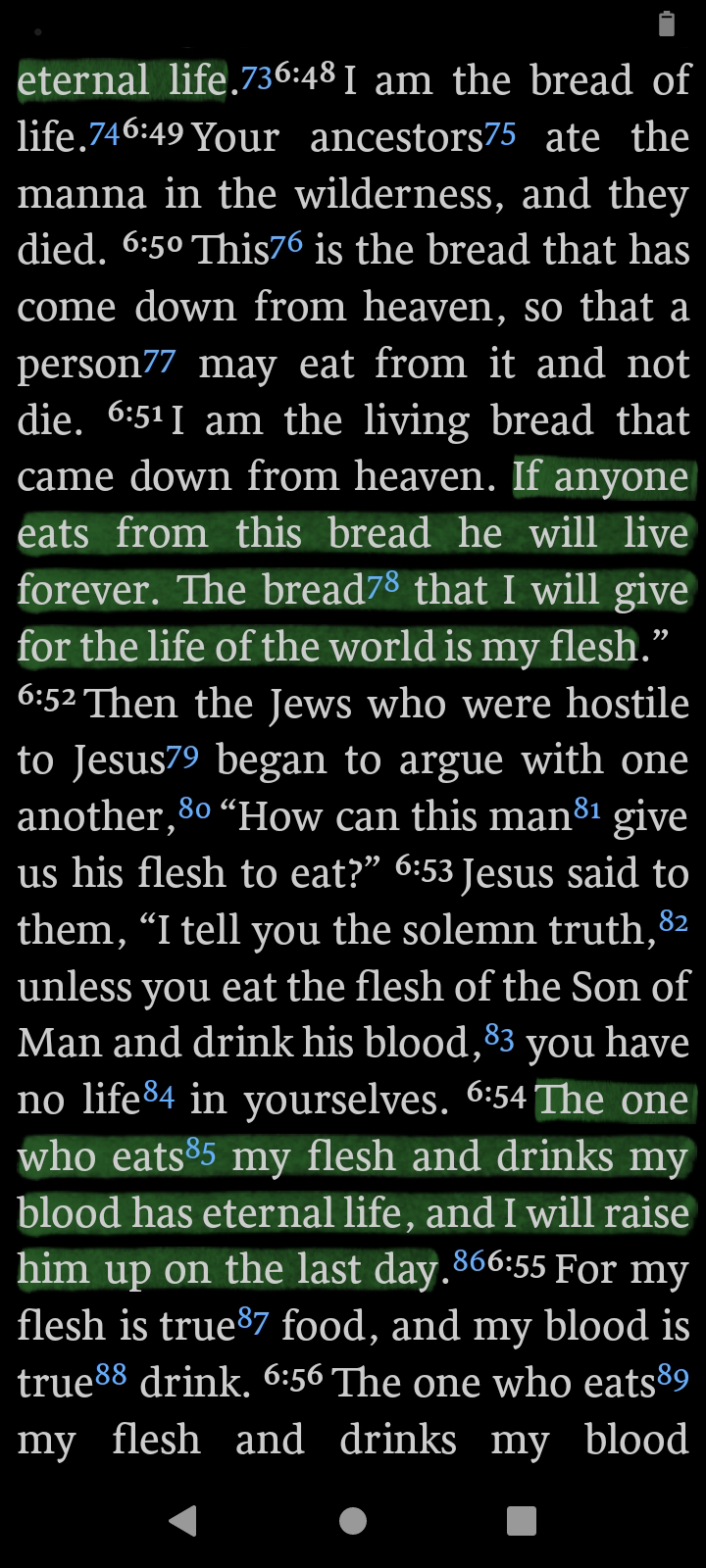View footnote 79 after "Jesus"

pyautogui.click(x=182, y=756)
